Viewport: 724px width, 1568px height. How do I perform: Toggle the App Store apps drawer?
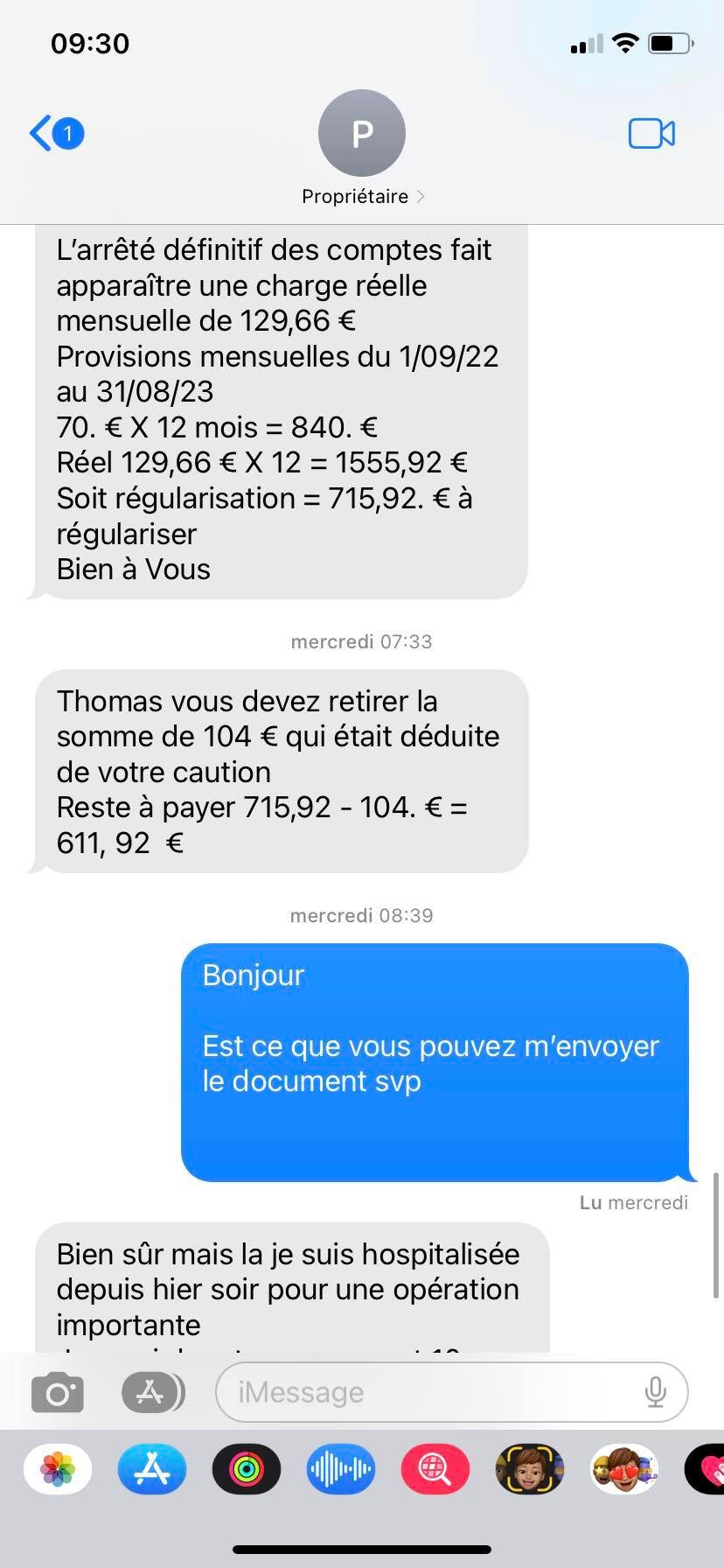(x=153, y=1392)
